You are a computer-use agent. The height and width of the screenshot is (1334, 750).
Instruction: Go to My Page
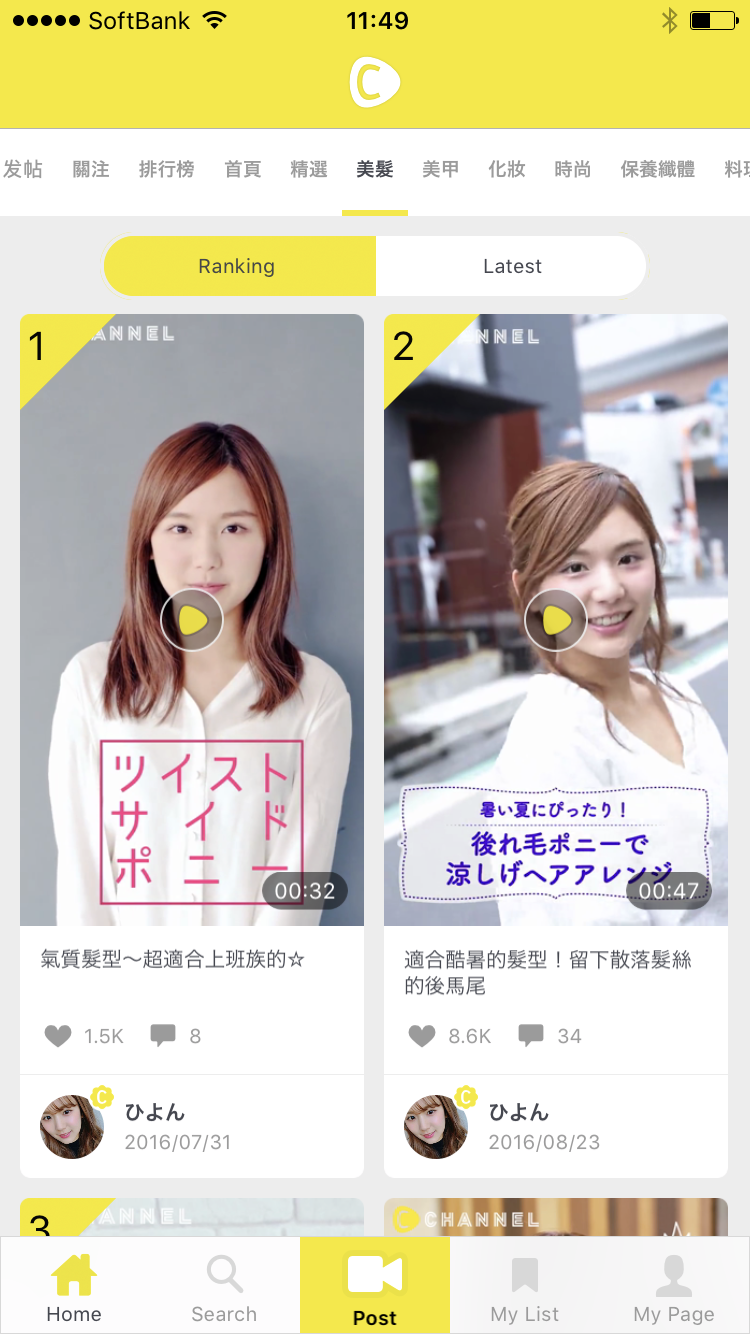[x=674, y=1289]
